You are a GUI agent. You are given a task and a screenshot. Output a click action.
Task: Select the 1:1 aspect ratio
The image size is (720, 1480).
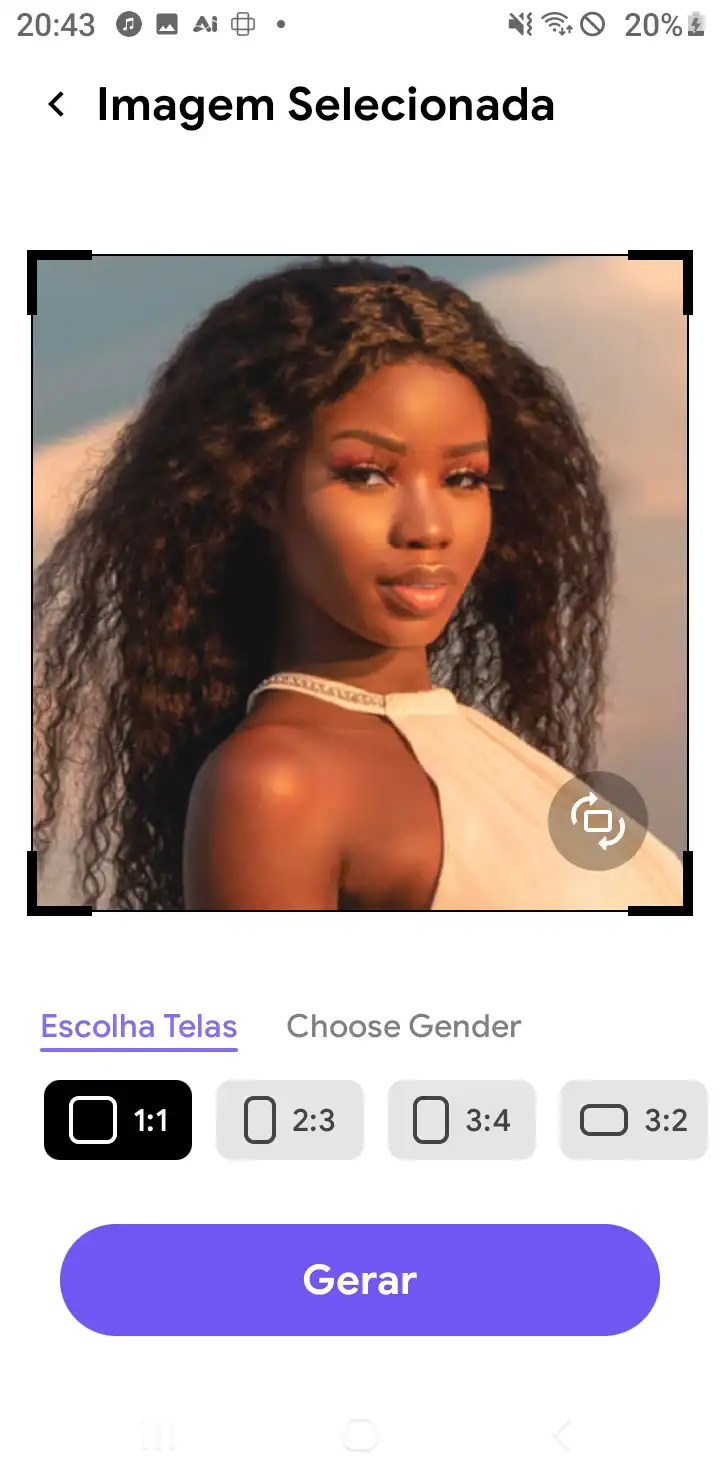[x=118, y=1120]
